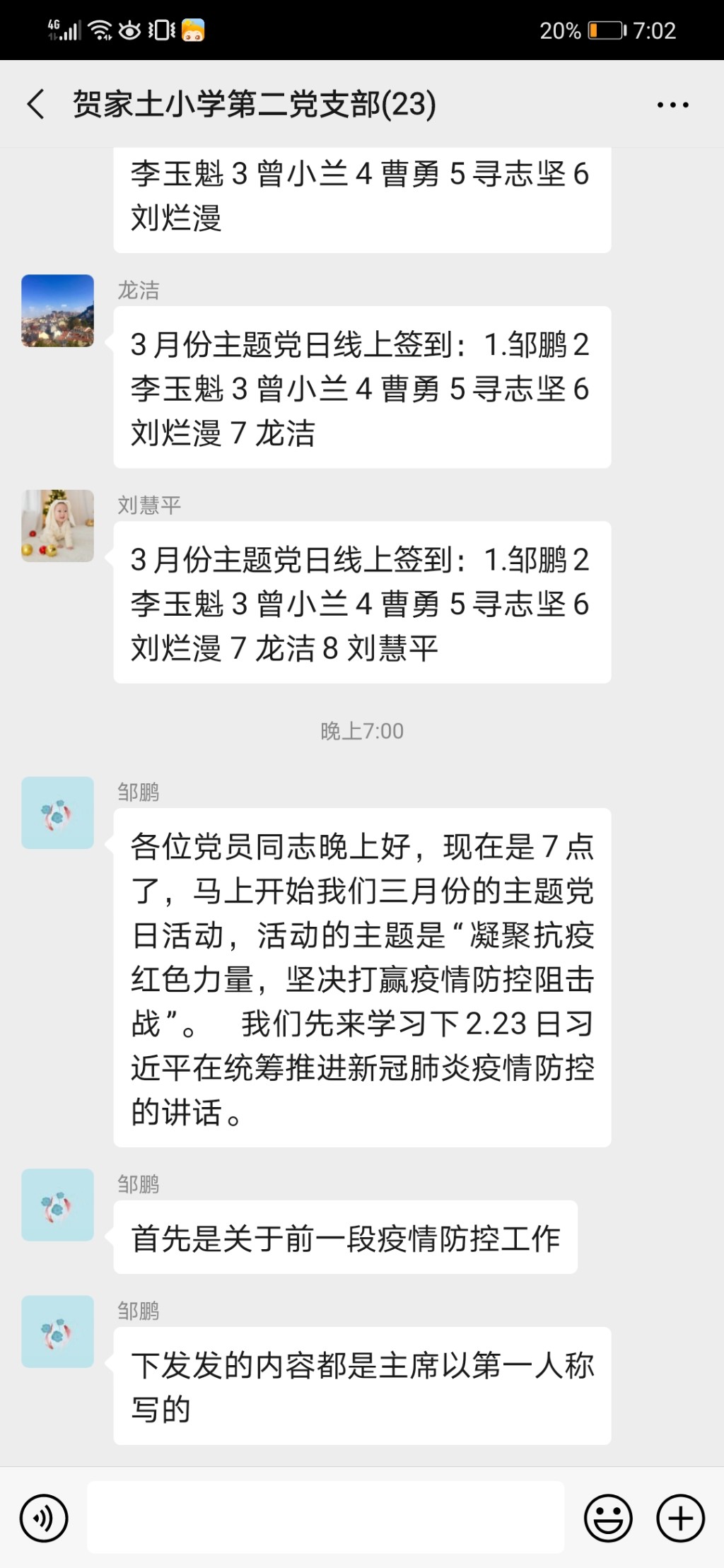Open the group chat overflow menu

click(x=672, y=105)
